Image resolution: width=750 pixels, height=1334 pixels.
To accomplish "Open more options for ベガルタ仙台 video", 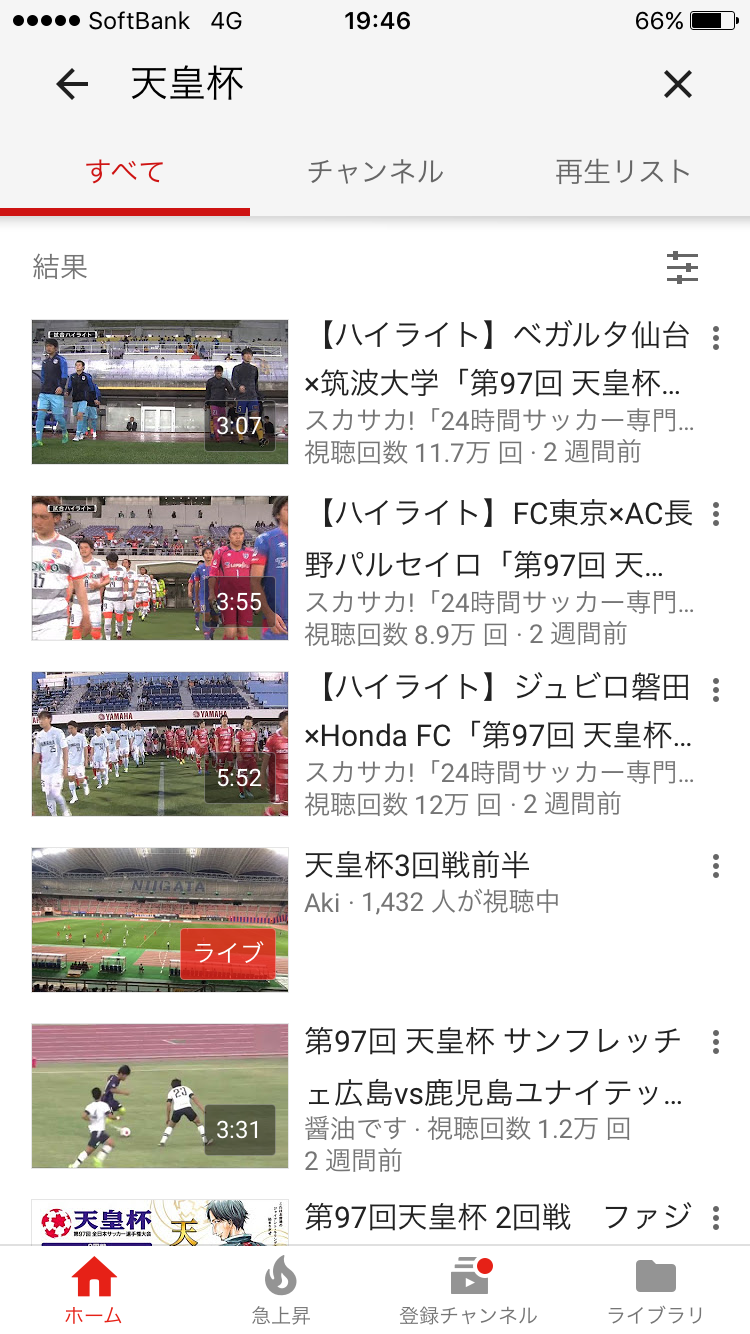I will (x=716, y=338).
